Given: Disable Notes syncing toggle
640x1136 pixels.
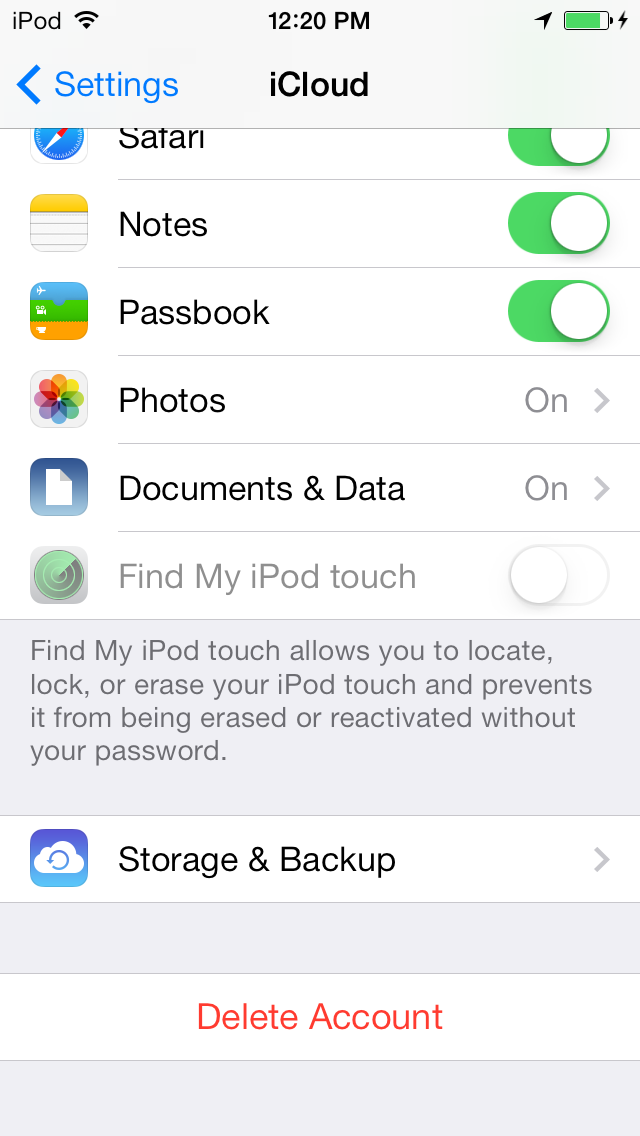Looking at the screenshot, I should [x=558, y=223].
